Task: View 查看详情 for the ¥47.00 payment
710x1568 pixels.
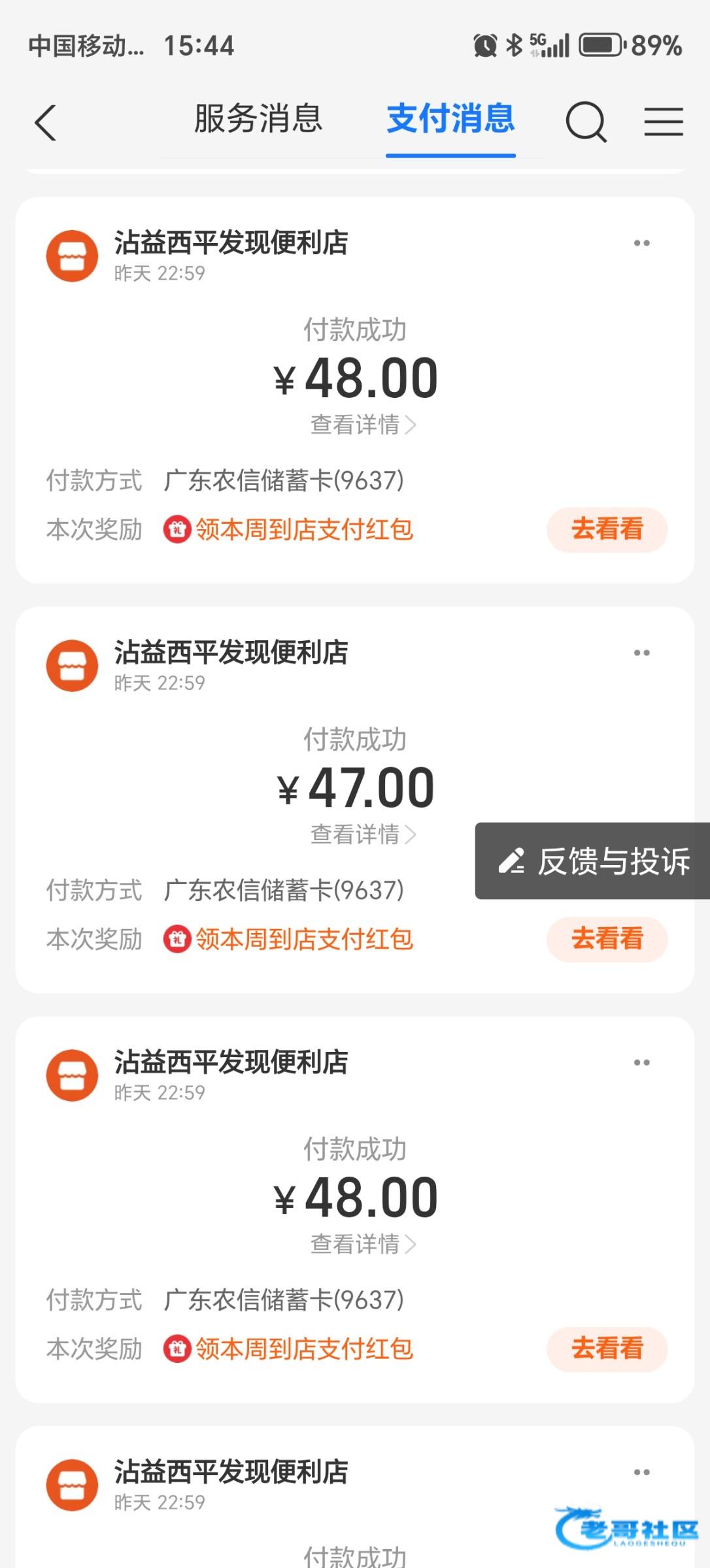Action: click(x=363, y=834)
